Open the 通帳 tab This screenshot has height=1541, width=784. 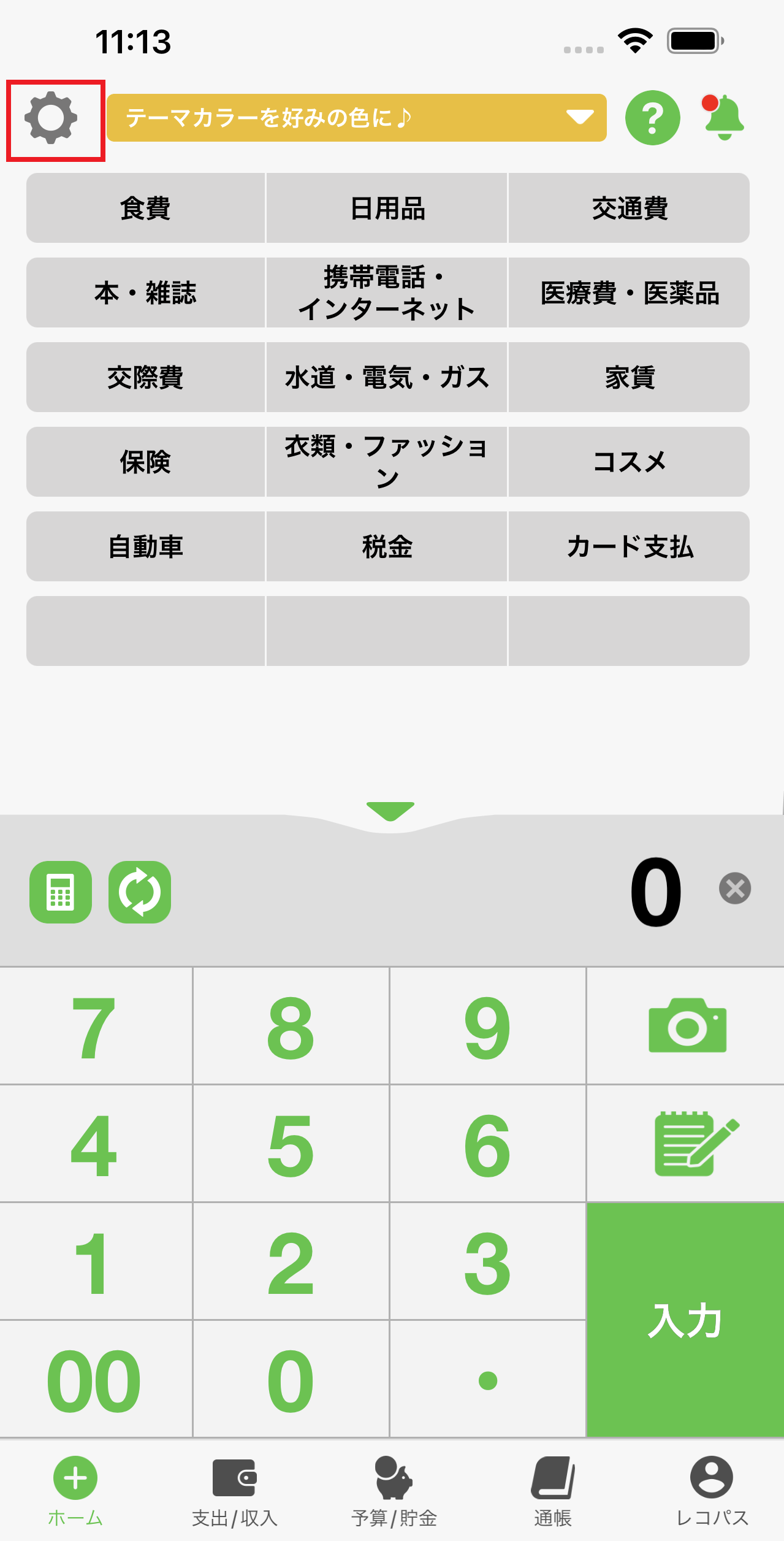pyautogui.click(x=553, y=1491)
